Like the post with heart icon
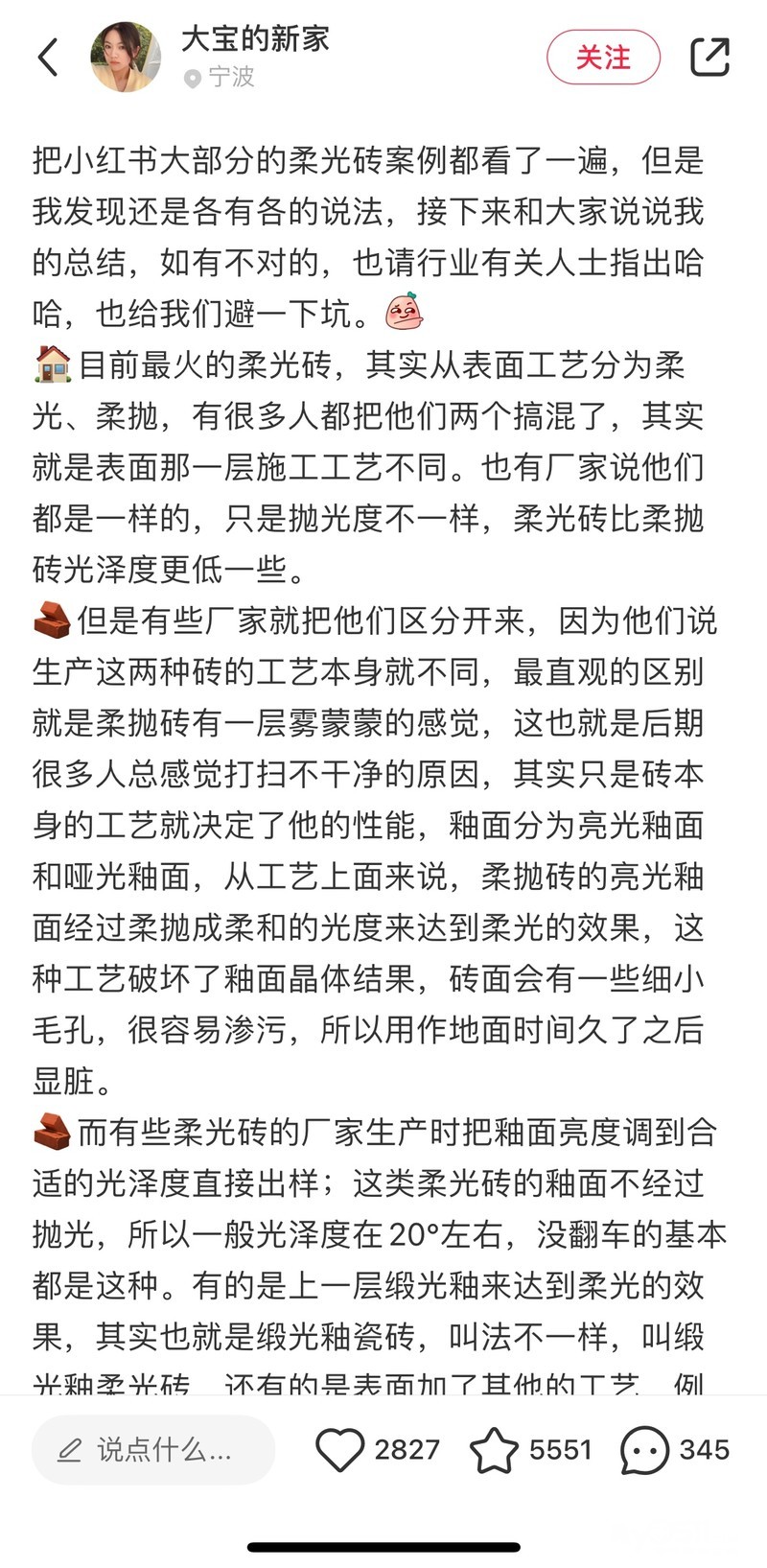The height and width of the screenshot is (1568, 767). pyautogui.click(x=340, y=1449)
